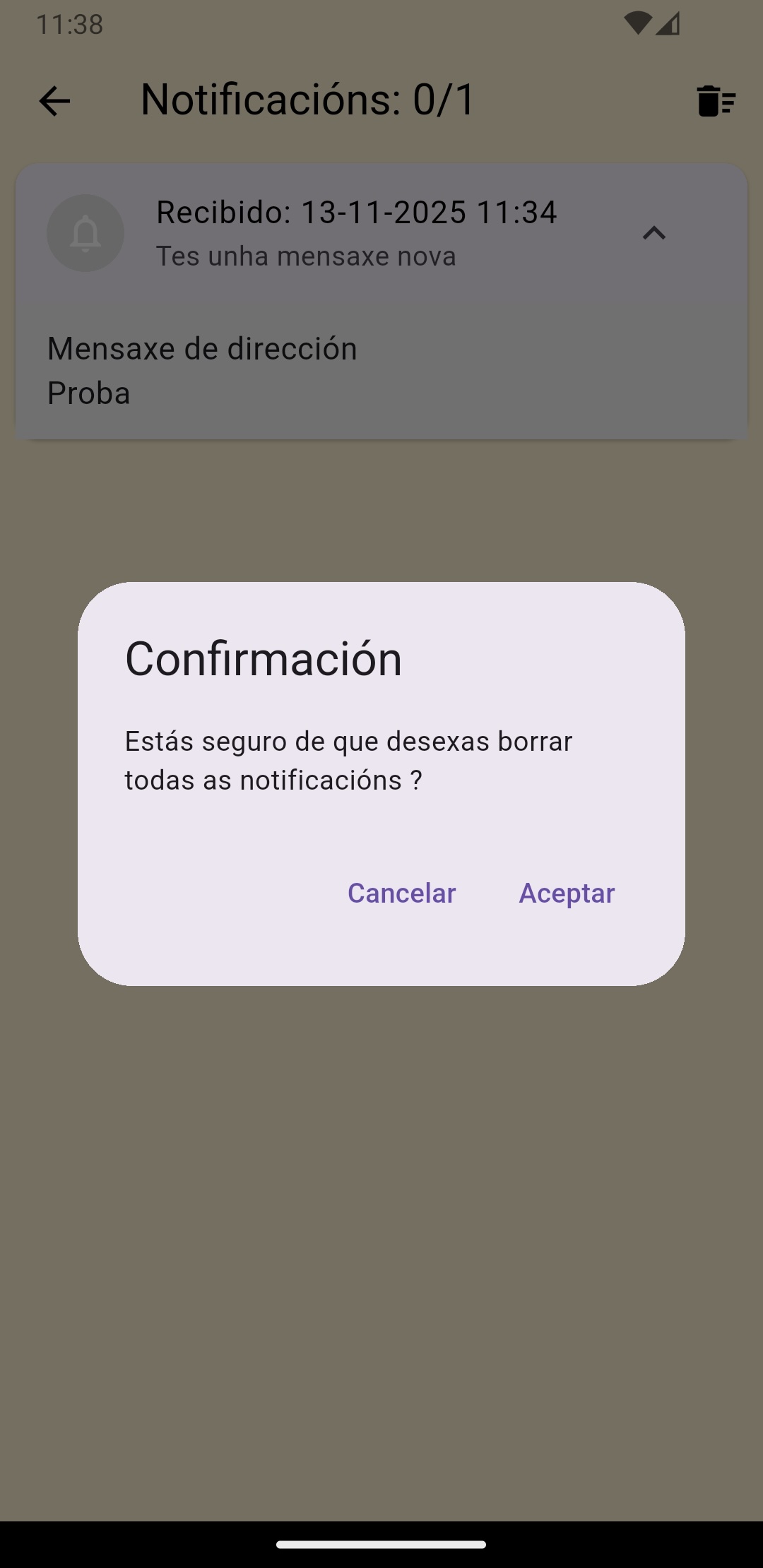Collapse the expanded notification with the chevron
763x1568 pixels.
coord(653,233)
